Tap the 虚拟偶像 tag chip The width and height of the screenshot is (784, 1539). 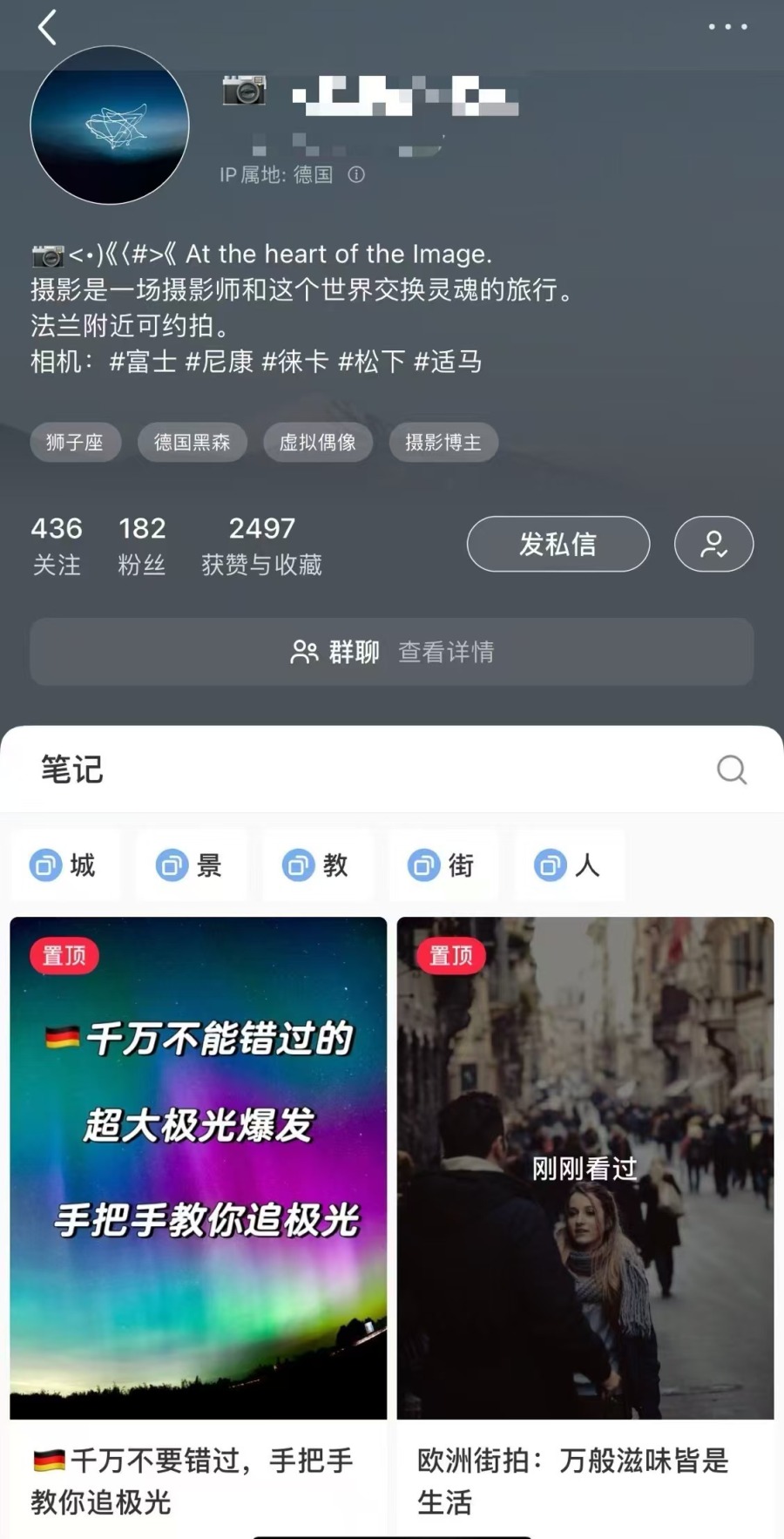pos(317,443)
